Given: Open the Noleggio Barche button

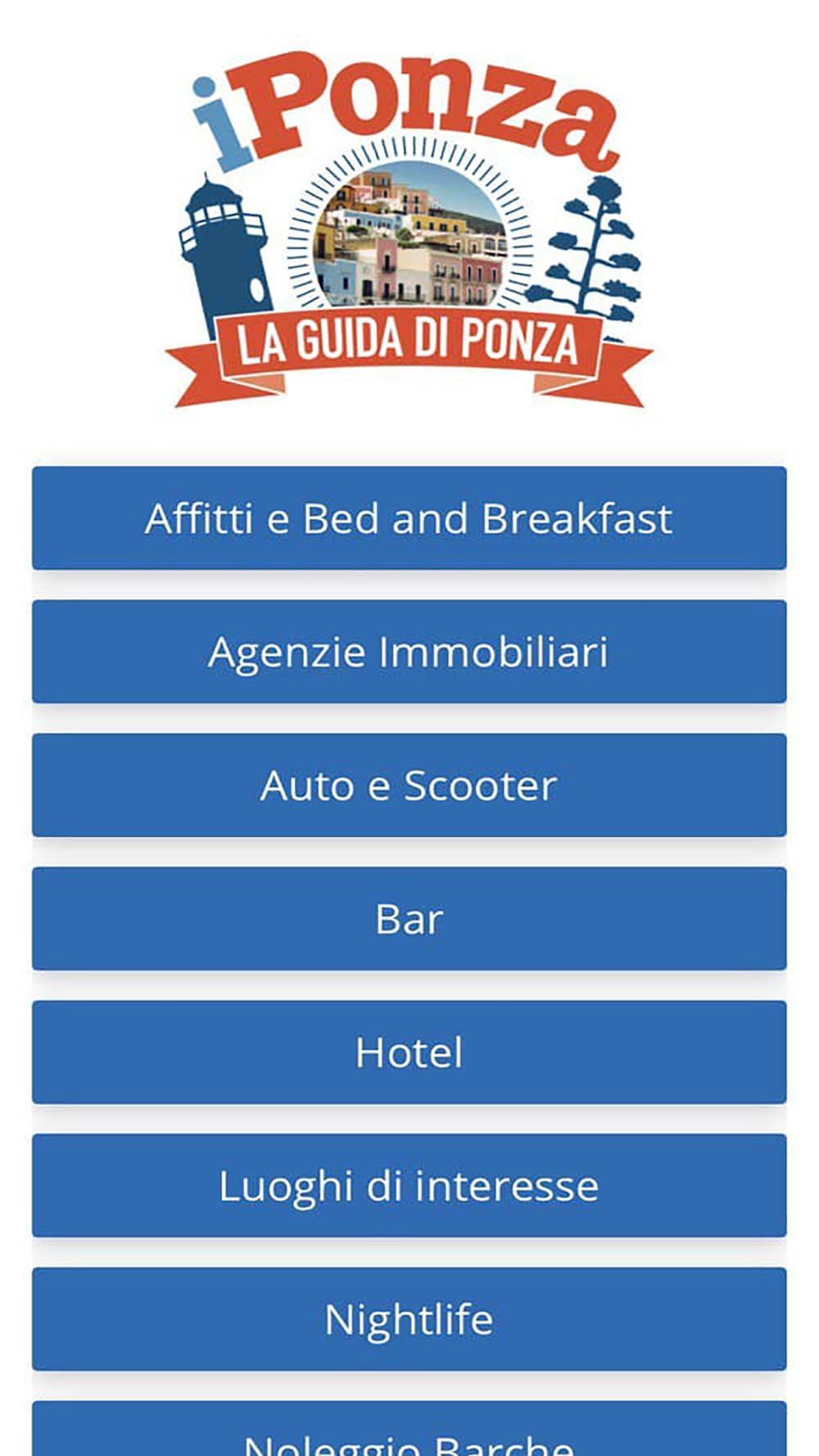Looking at the screenshot, I should (409, 1429).
